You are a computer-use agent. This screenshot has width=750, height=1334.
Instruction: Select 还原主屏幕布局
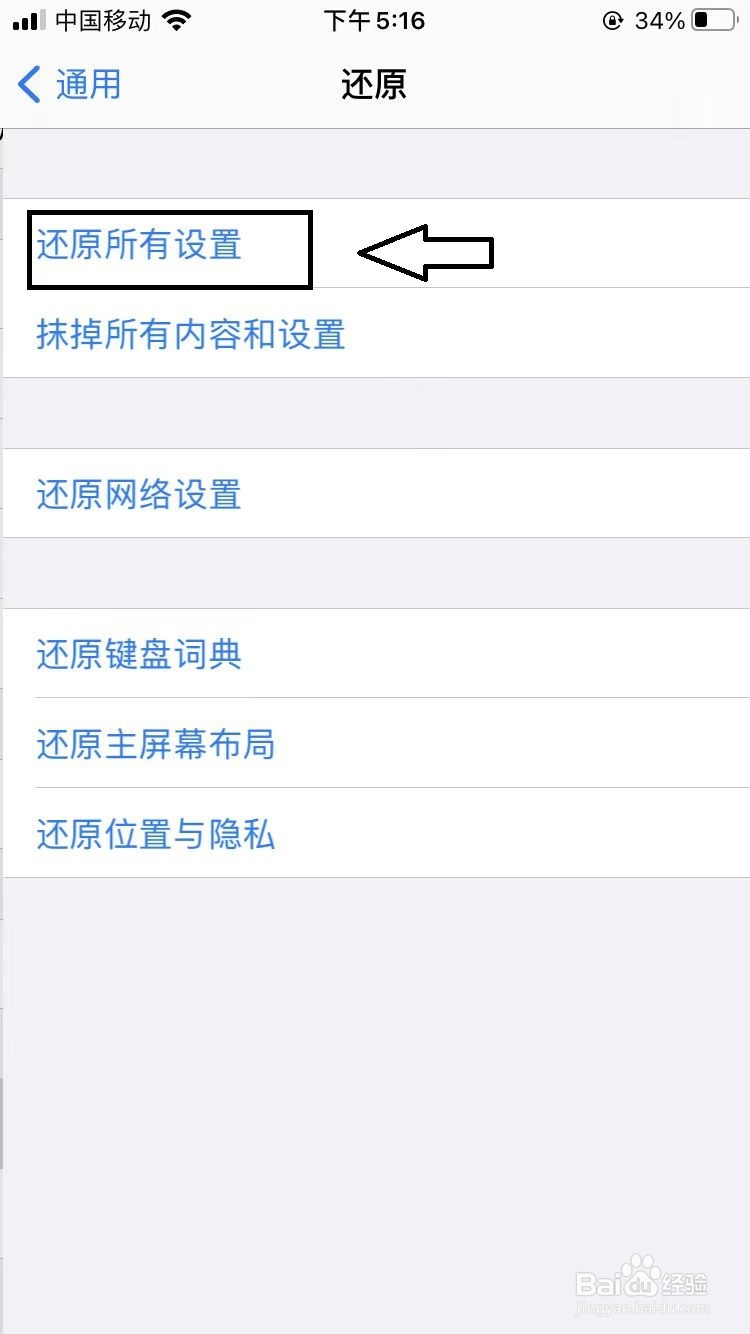[155, 745]
